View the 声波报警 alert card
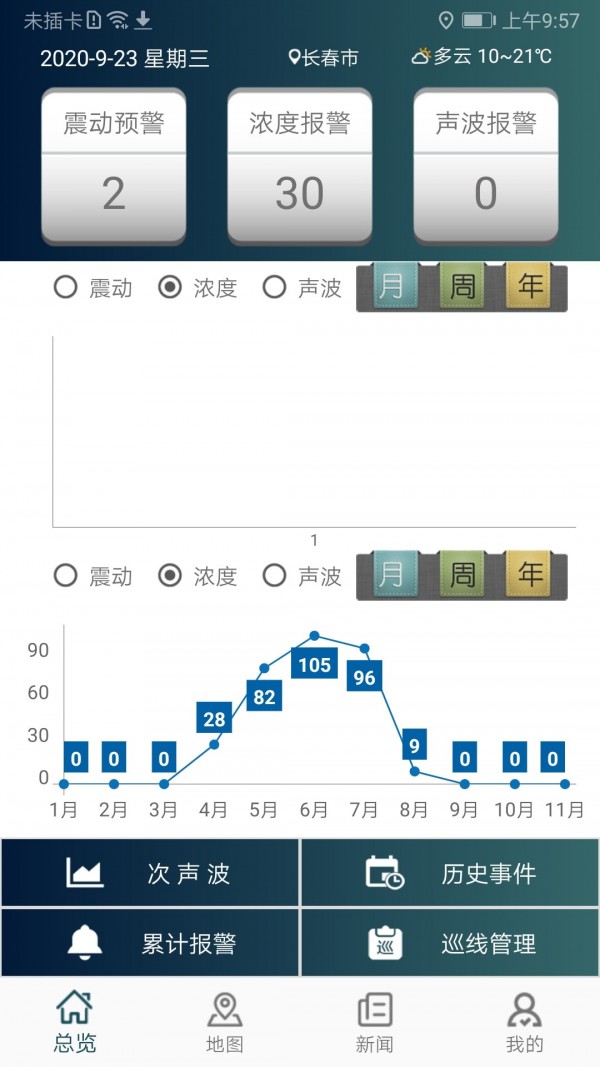This screenshot has width=600, height=1067. 485,166
